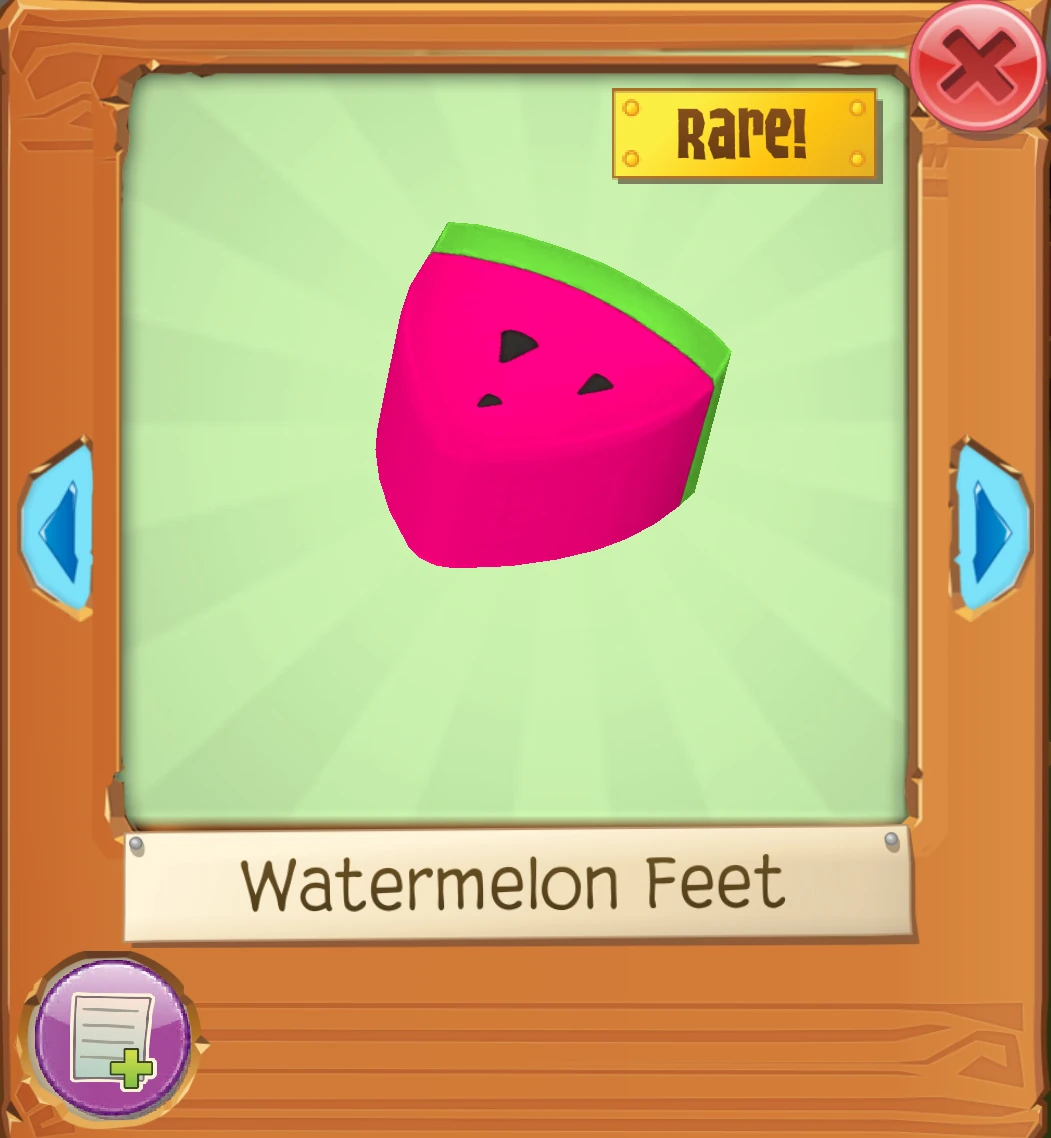
Task: Go to the previous item with left arrow
Action: (57, 528)
